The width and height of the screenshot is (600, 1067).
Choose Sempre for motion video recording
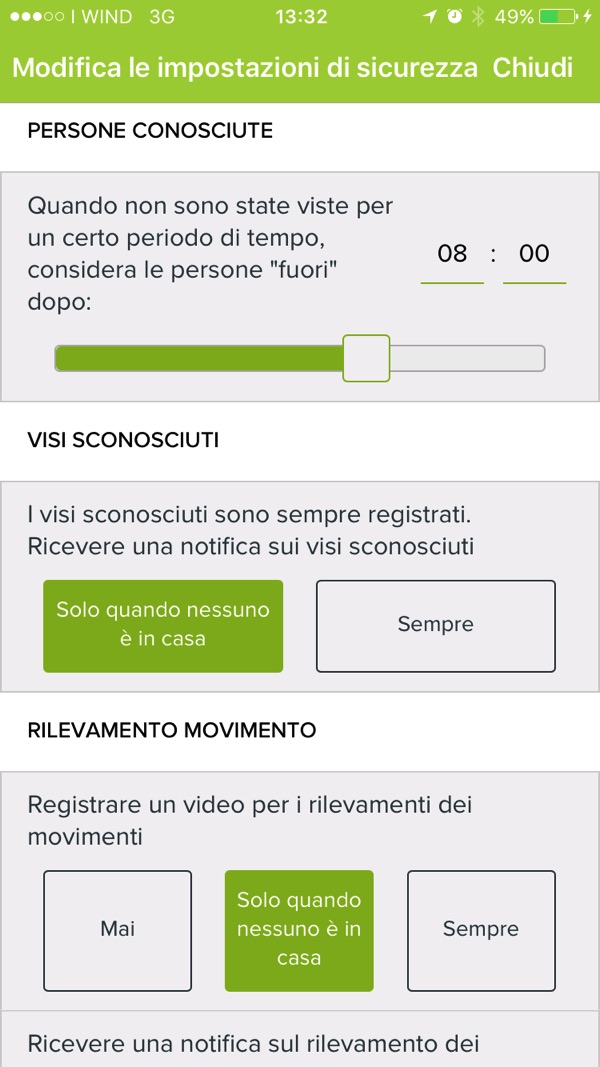point(481,930)
